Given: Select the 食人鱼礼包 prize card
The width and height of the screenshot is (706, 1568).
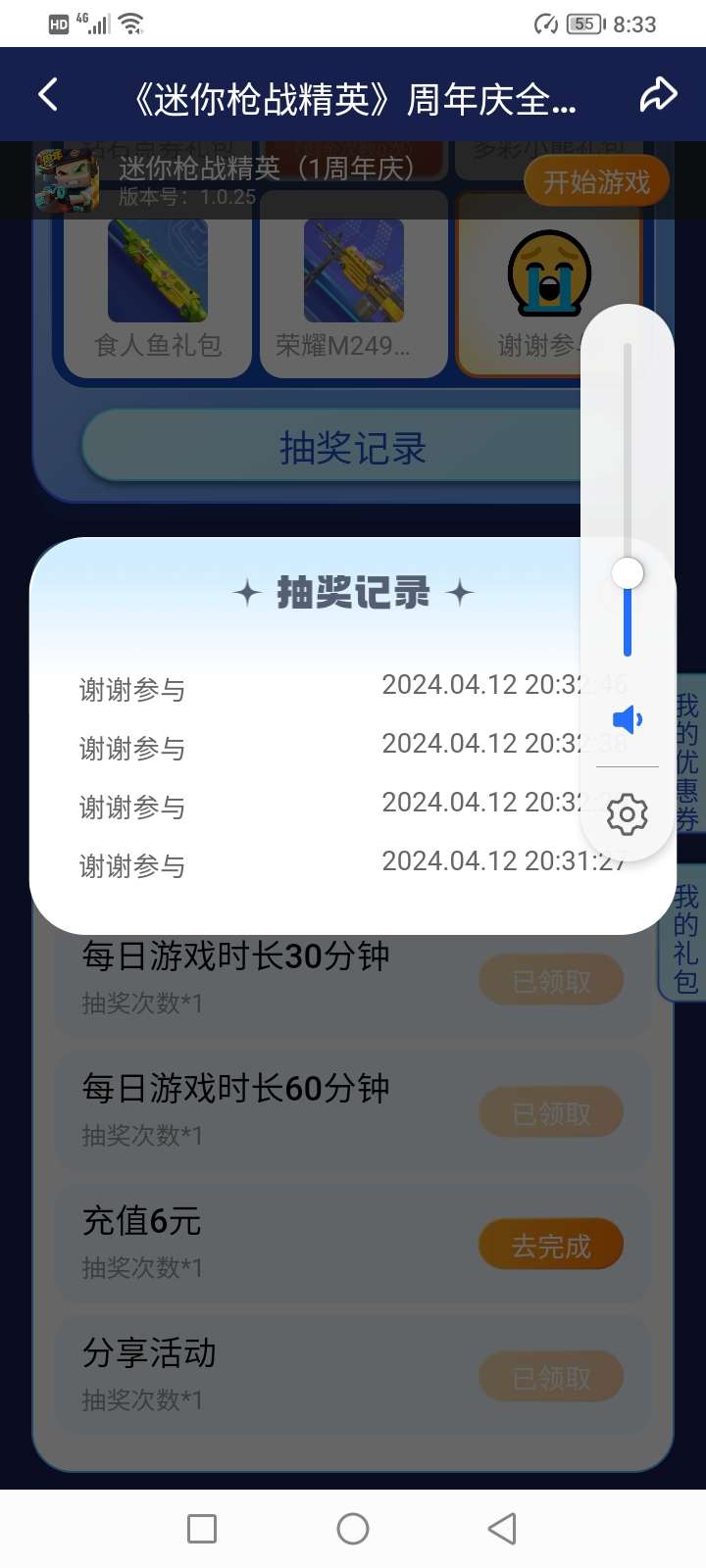Looking at the screenshot, I should click(x=158, y=291).
